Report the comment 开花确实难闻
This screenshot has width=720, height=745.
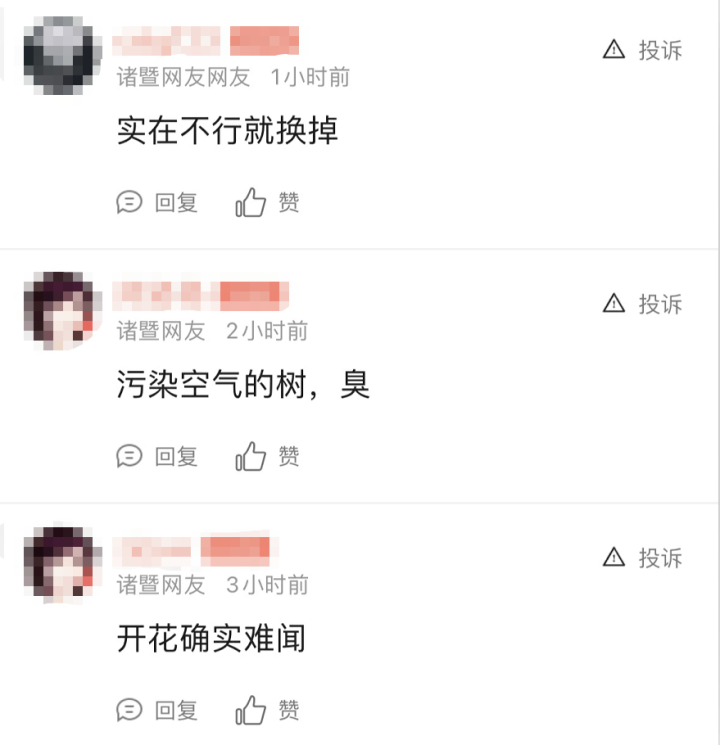click(x=643, y=558)
